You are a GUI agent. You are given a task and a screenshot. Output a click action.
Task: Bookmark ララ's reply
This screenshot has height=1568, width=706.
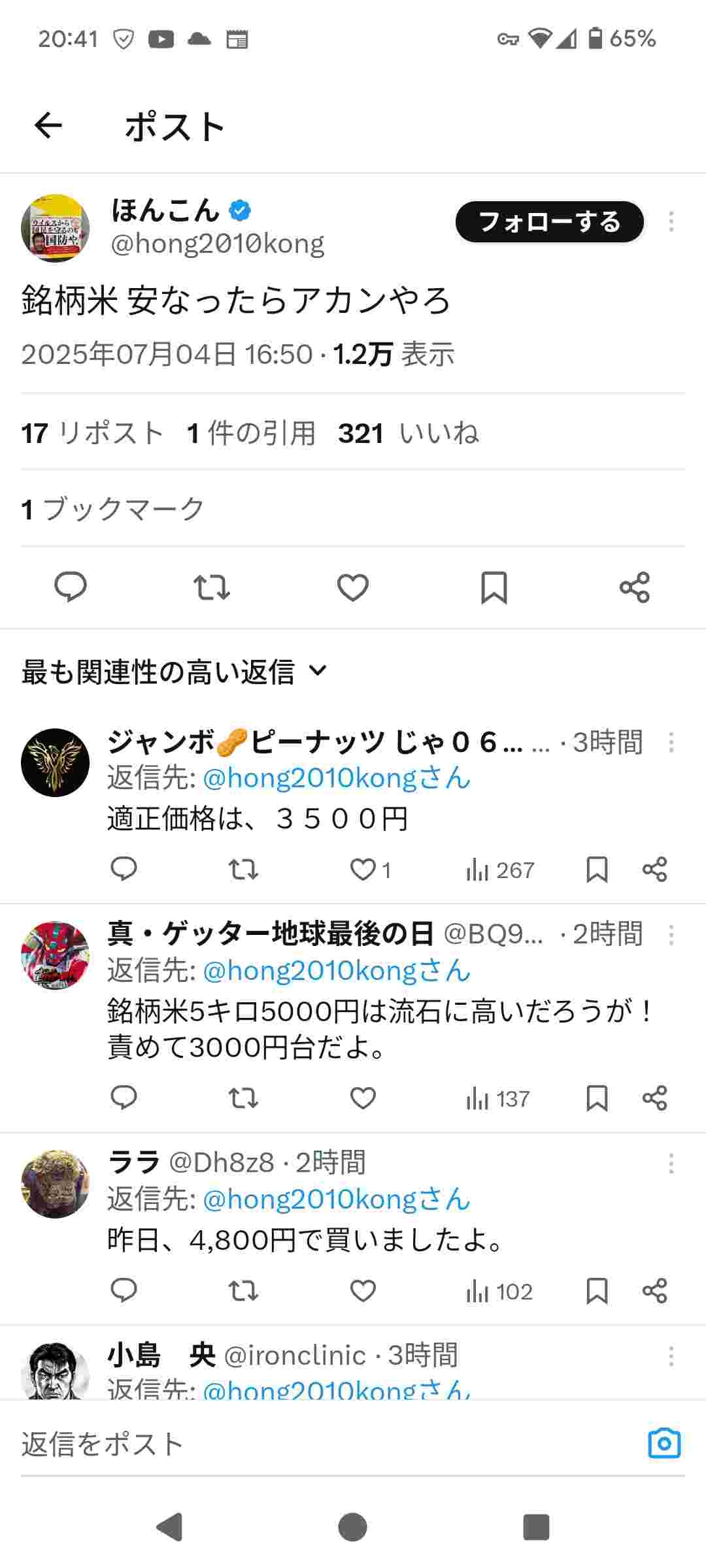pos(597,1291)
